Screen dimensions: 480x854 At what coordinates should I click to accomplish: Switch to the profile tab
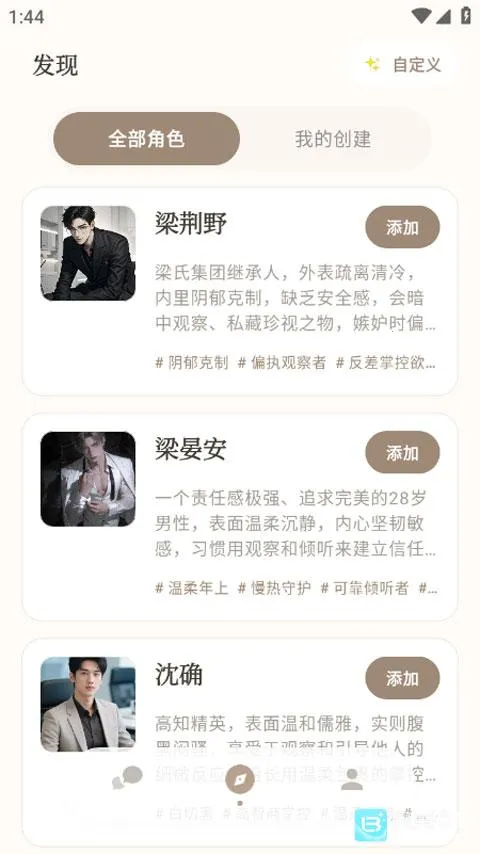click(x=352, y=779)
